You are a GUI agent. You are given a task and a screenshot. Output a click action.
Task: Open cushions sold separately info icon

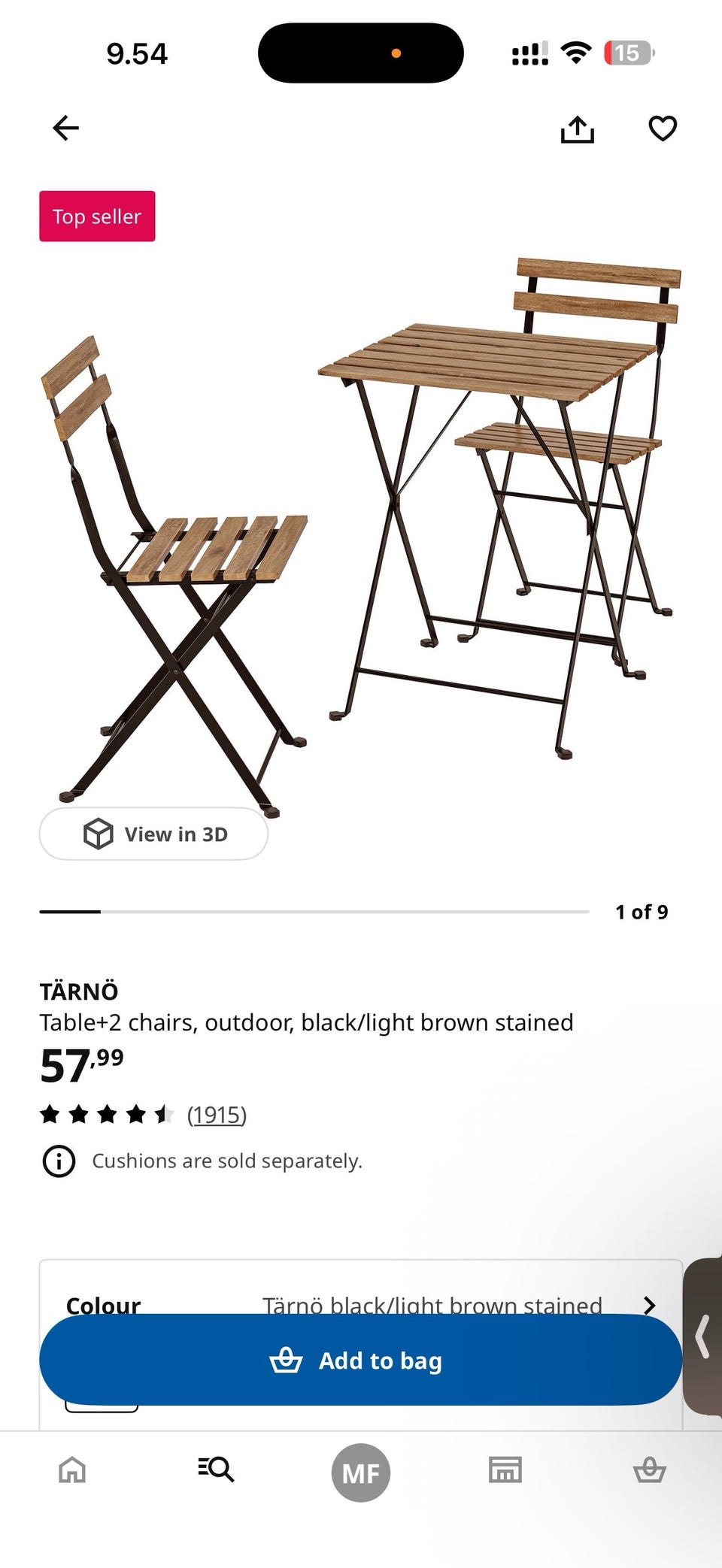tap(59, 1161)
